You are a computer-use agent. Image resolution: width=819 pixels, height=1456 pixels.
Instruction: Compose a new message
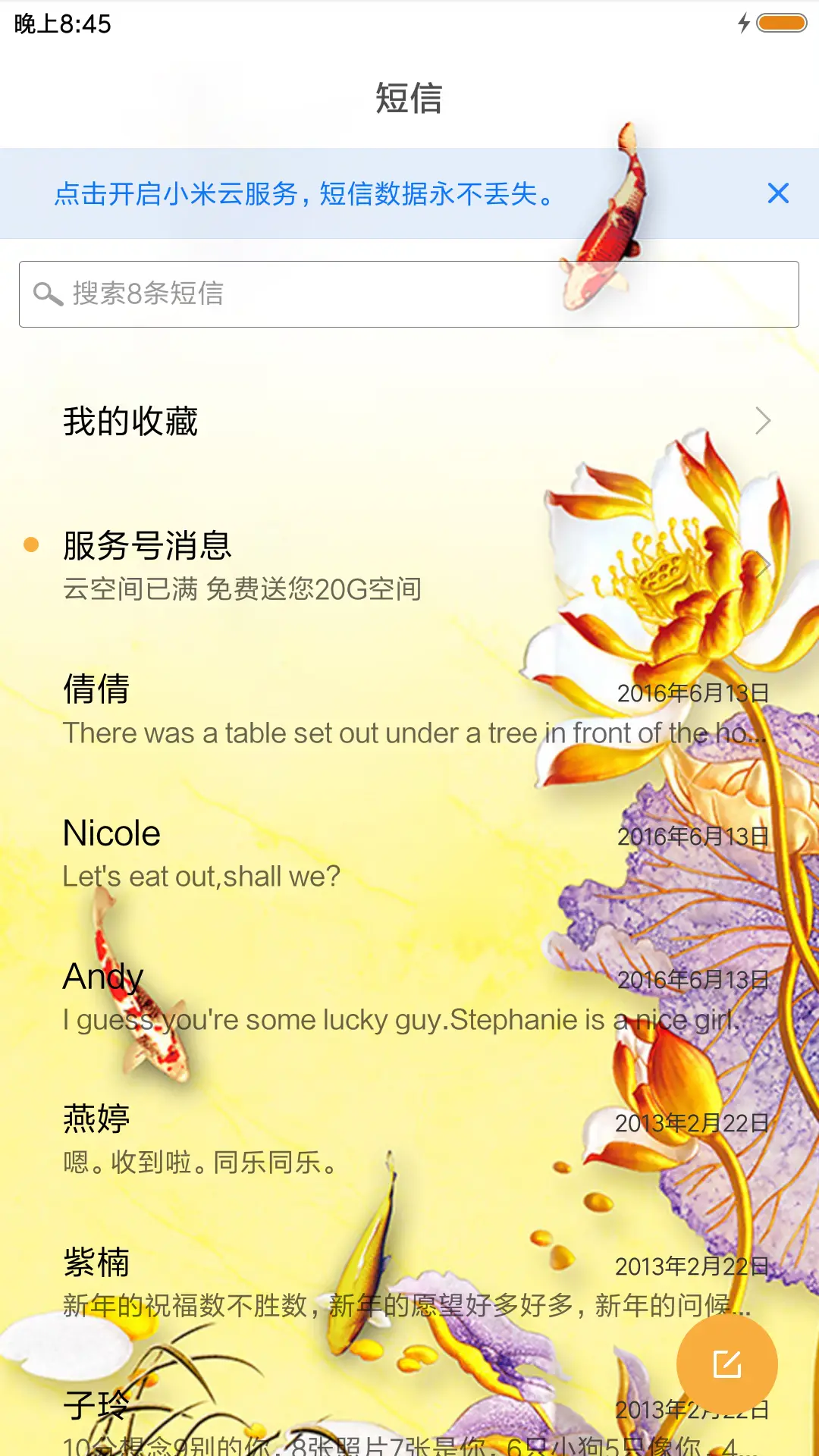(x=726, y=1364)
